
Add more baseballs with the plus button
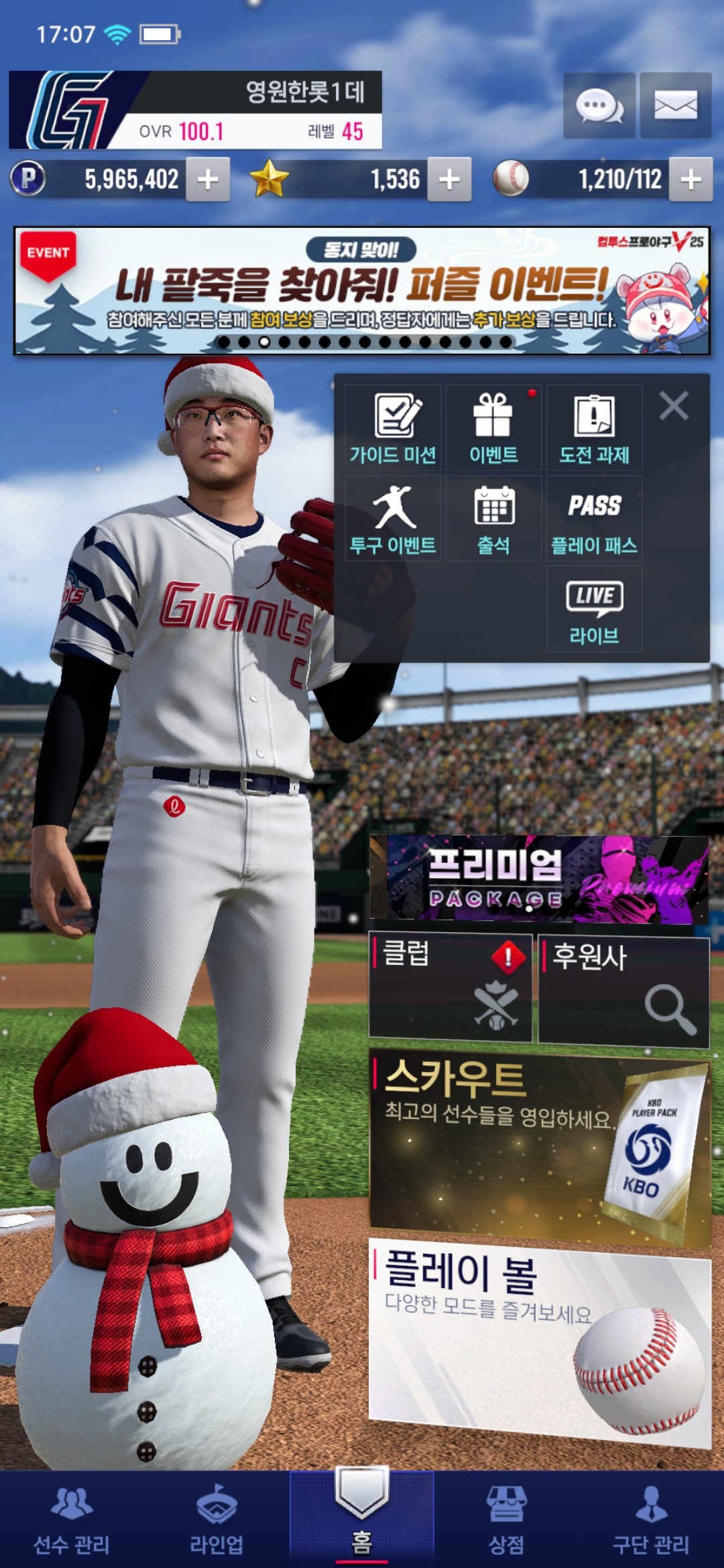click(x=690, y=180)
